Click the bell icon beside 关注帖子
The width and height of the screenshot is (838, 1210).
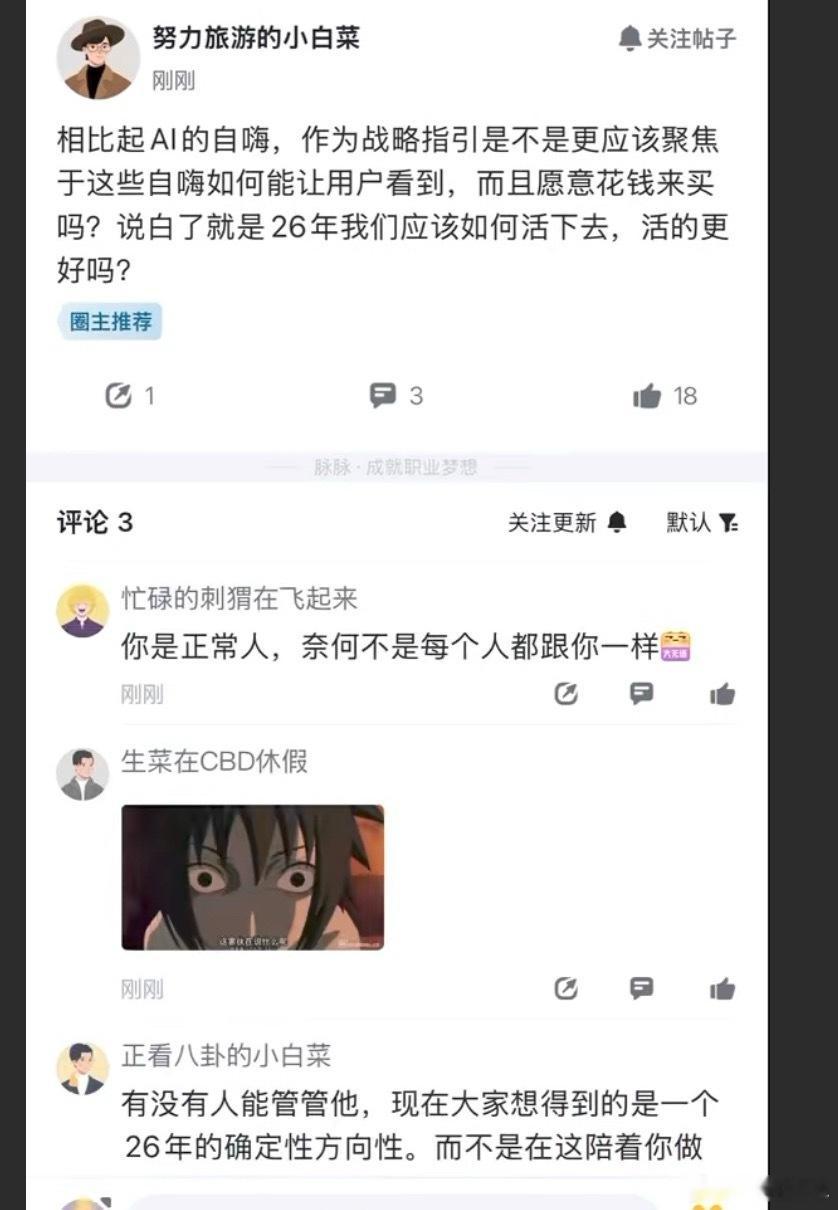pos(631,34)
